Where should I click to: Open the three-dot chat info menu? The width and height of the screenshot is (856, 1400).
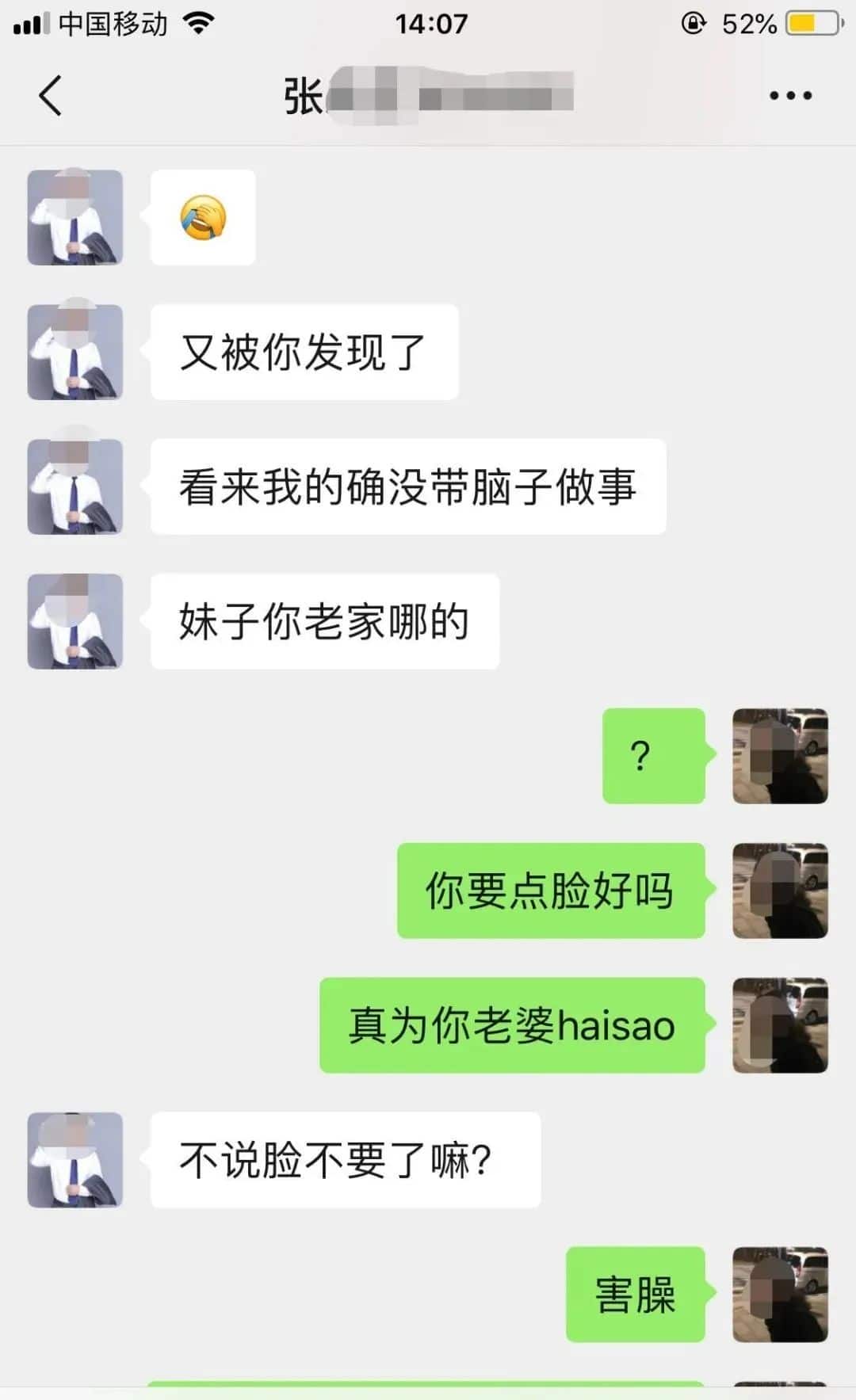790,96
